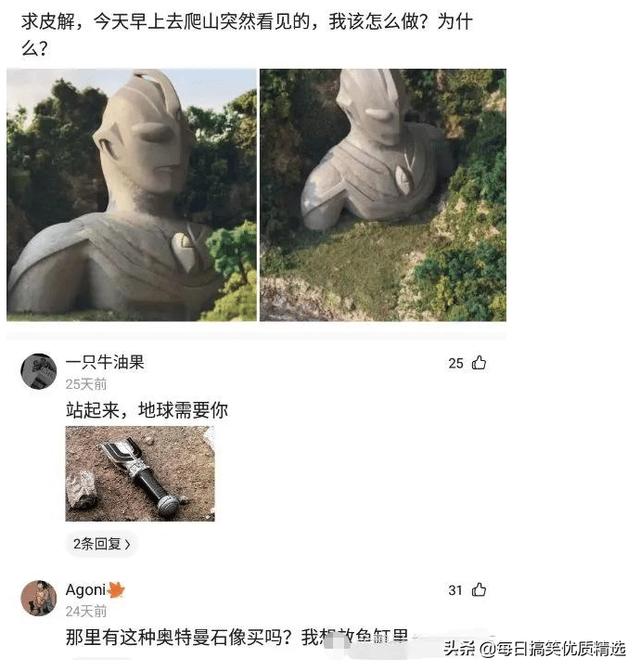Open 一只牛油果's profile avatar
The image size is (640, 671).
tap(38, 371)
